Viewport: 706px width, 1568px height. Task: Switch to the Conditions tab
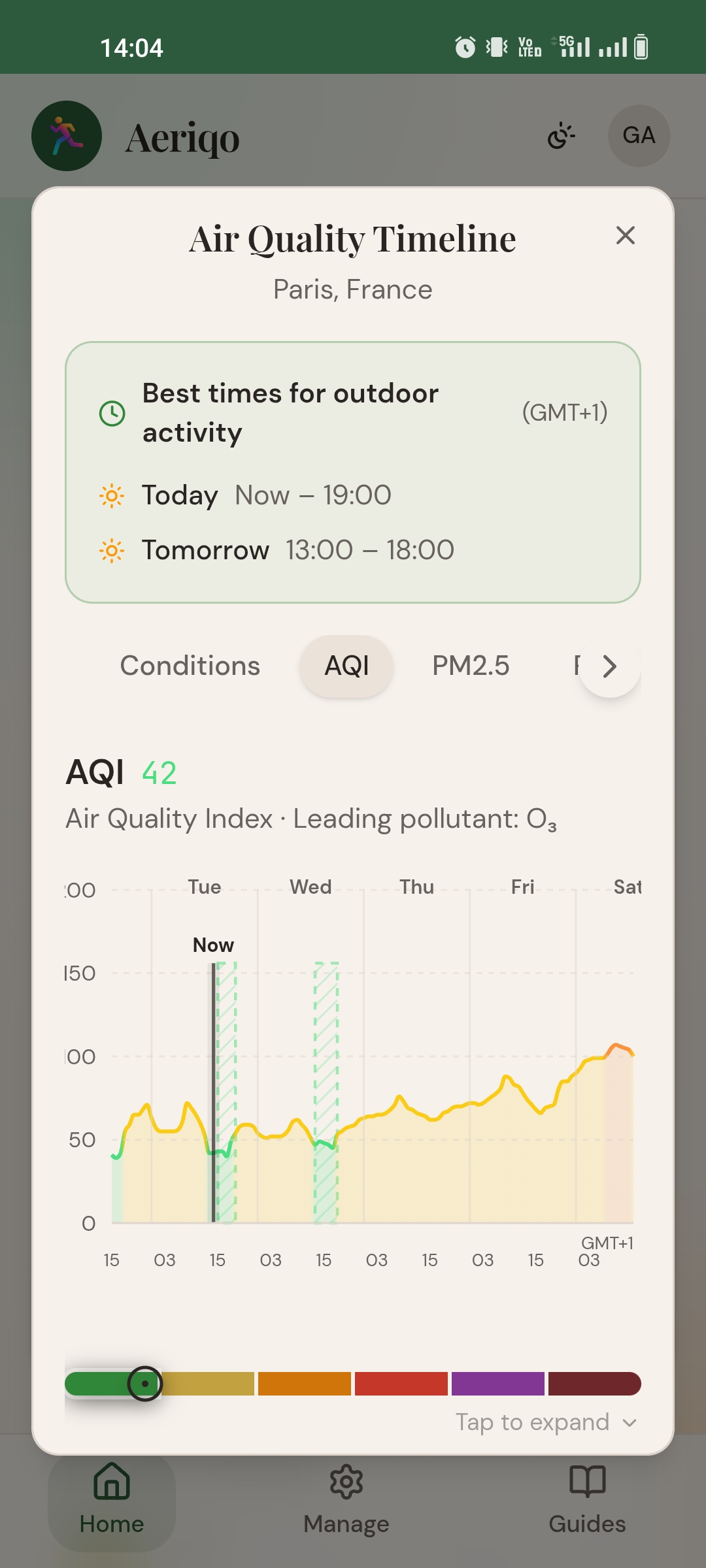point(189,666)
